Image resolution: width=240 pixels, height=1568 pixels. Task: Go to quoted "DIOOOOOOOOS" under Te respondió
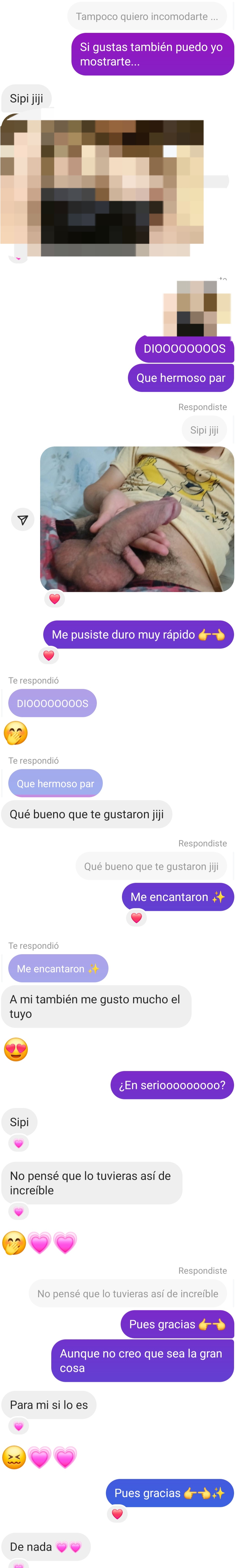(x=52, y=703)
